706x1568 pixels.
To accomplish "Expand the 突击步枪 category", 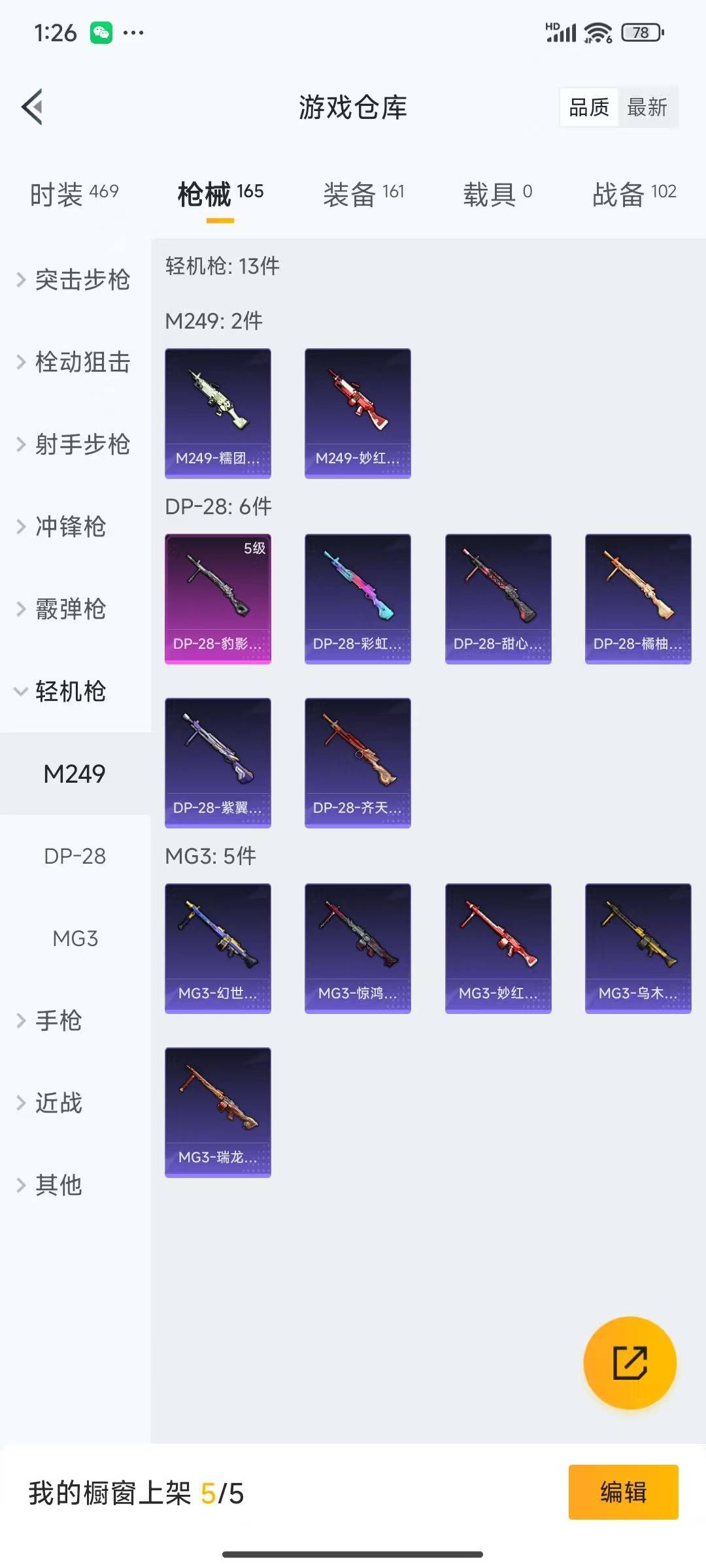I will click(x=74, y=280).
